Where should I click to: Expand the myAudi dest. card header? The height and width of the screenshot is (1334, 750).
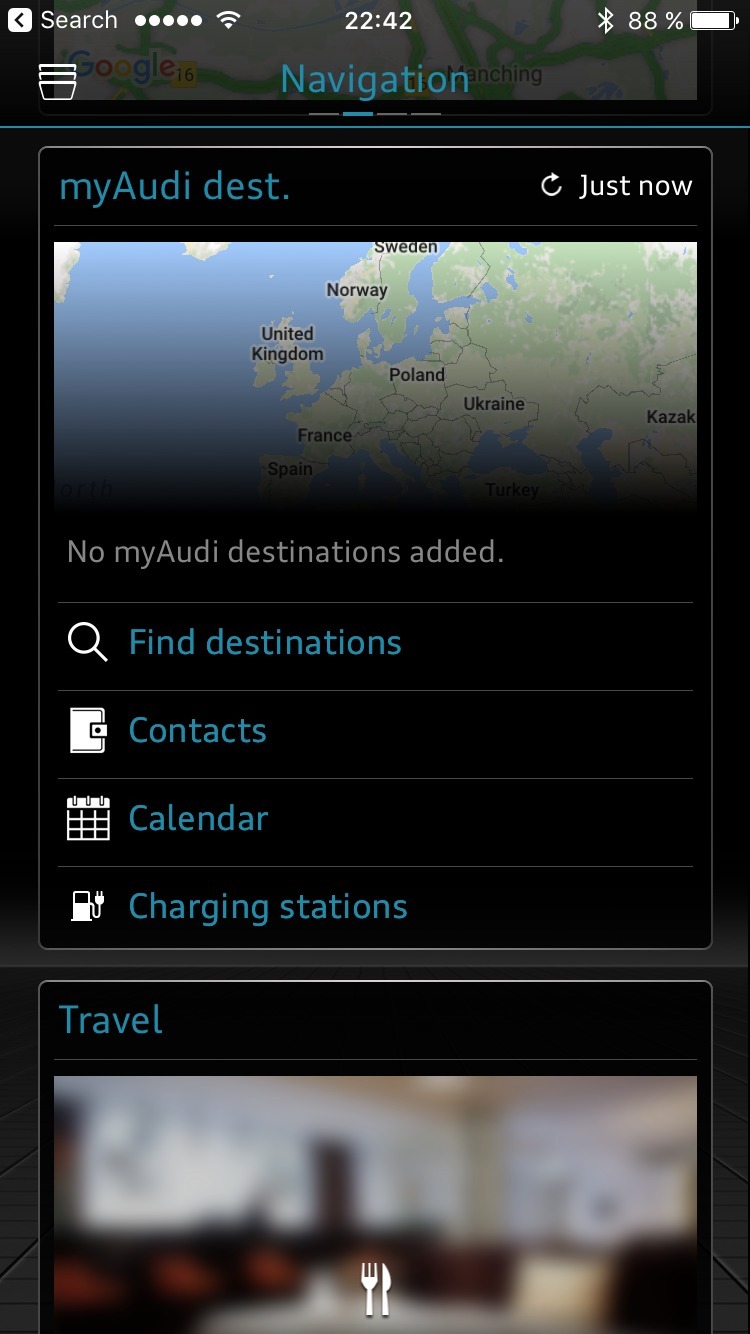pos(173,185)
